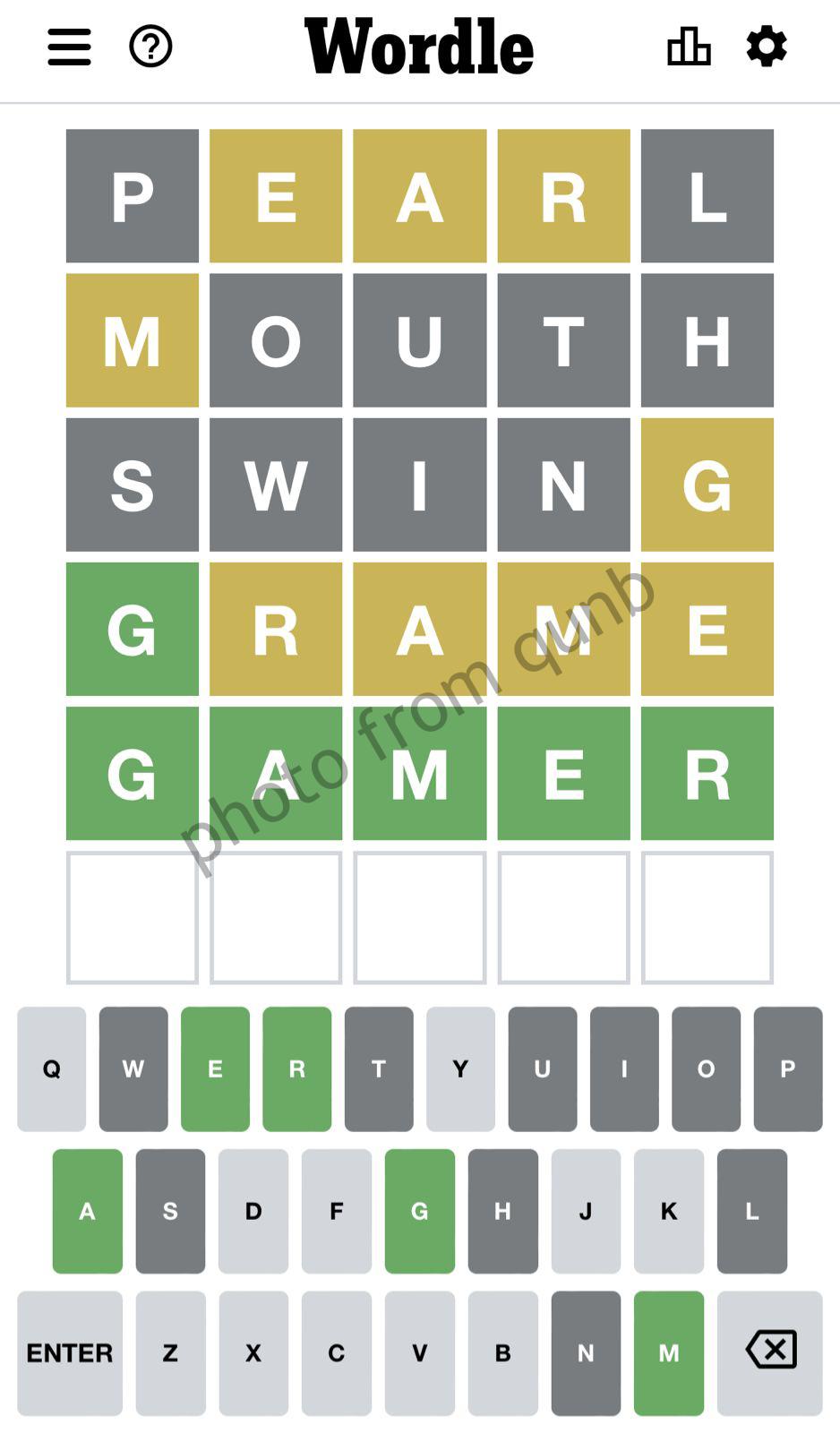Tap the green G key
Viewport: 840px width, 1433px height.
[x=419, y=1211]
